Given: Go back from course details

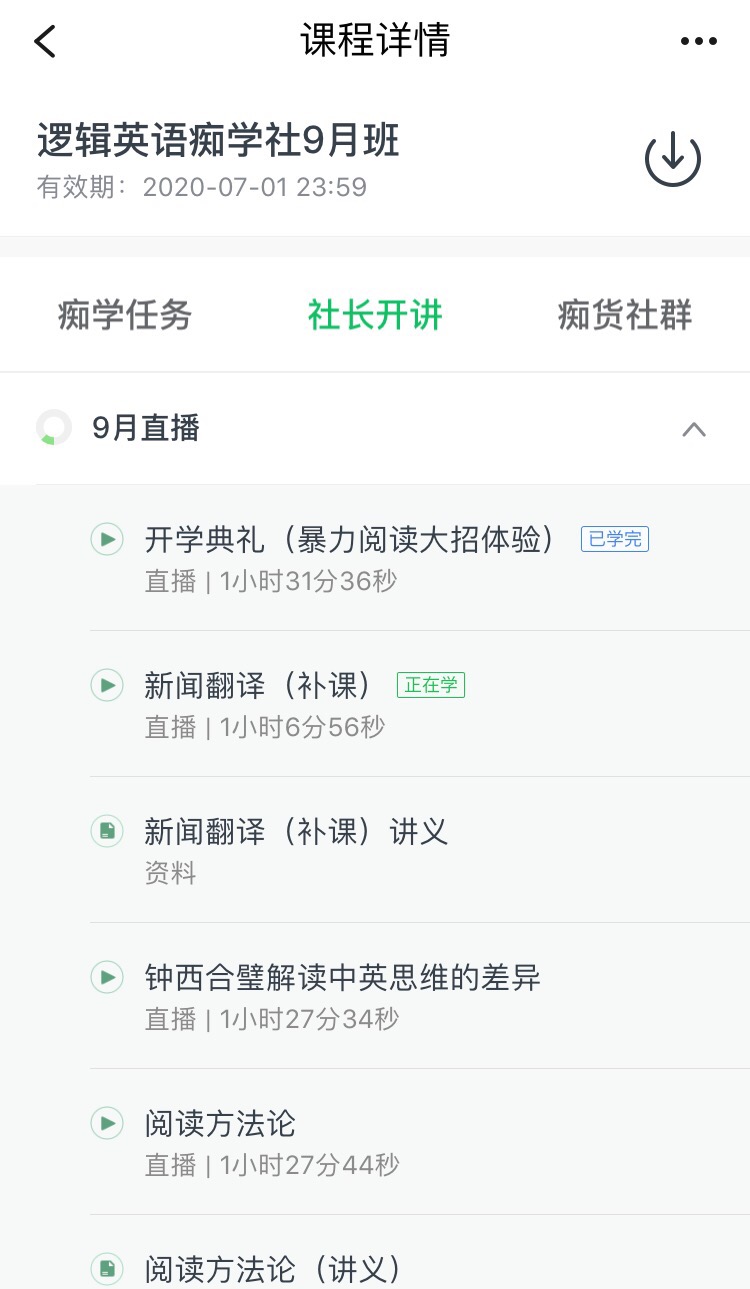Looking at the screenshot, I should click(x=45, y=41).
